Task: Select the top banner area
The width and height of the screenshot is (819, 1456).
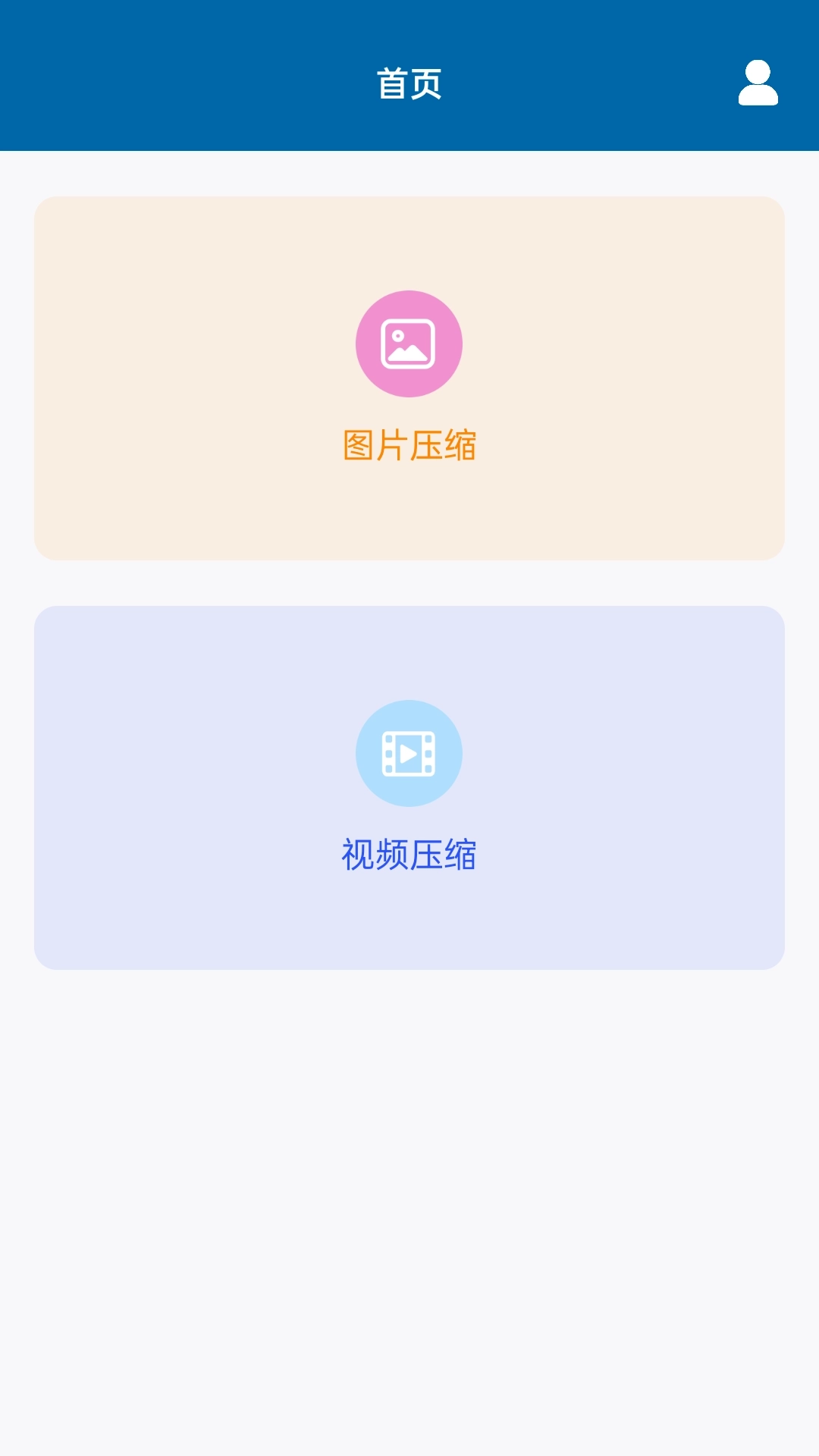Action: pyautogui.click(x=409, y=76)
